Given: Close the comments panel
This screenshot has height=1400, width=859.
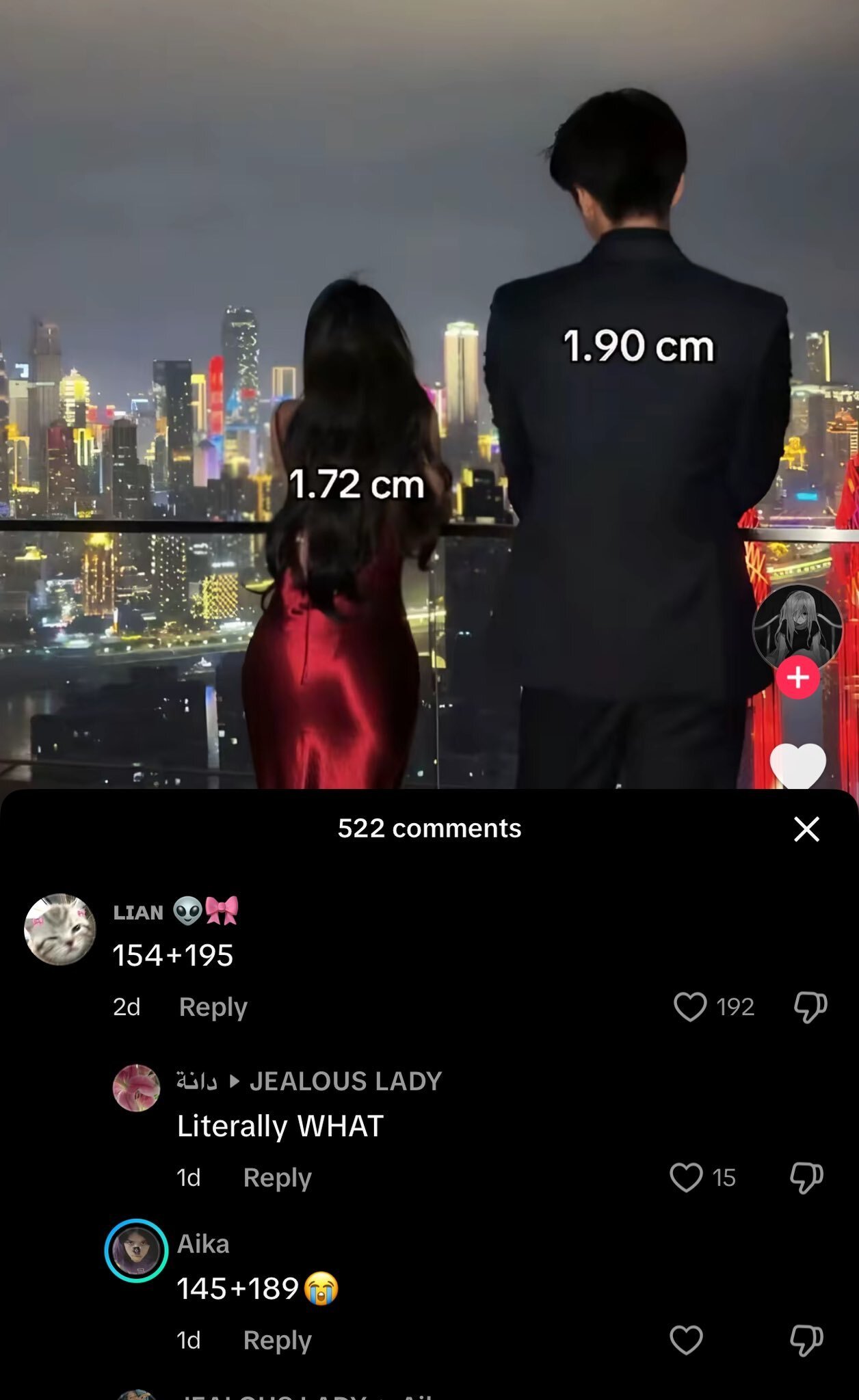Looking at the screenshot, I should [x=806, y=829].
